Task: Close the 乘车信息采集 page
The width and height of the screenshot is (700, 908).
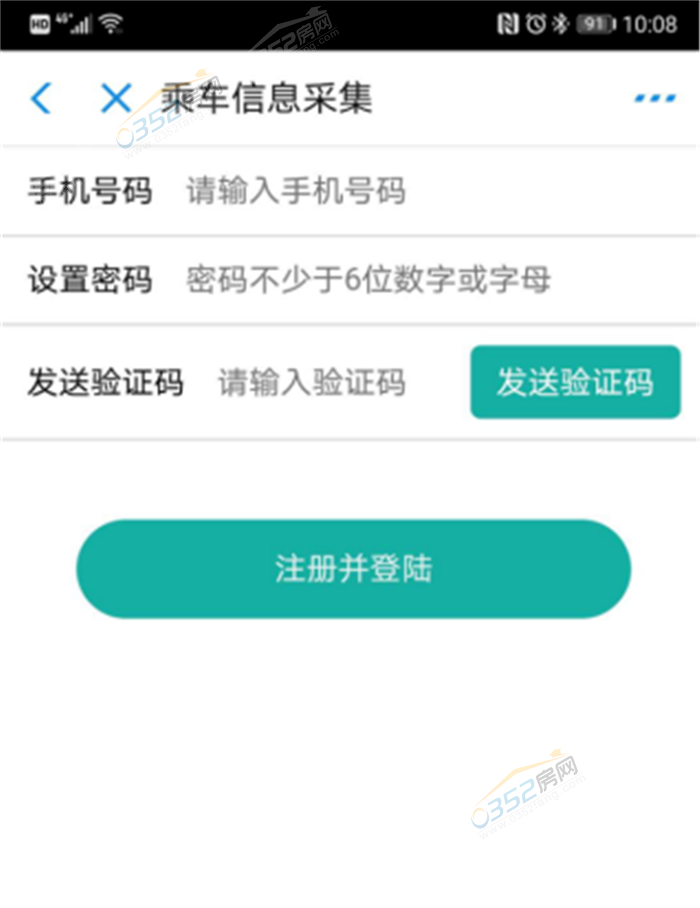Action: tap(116, 98)
